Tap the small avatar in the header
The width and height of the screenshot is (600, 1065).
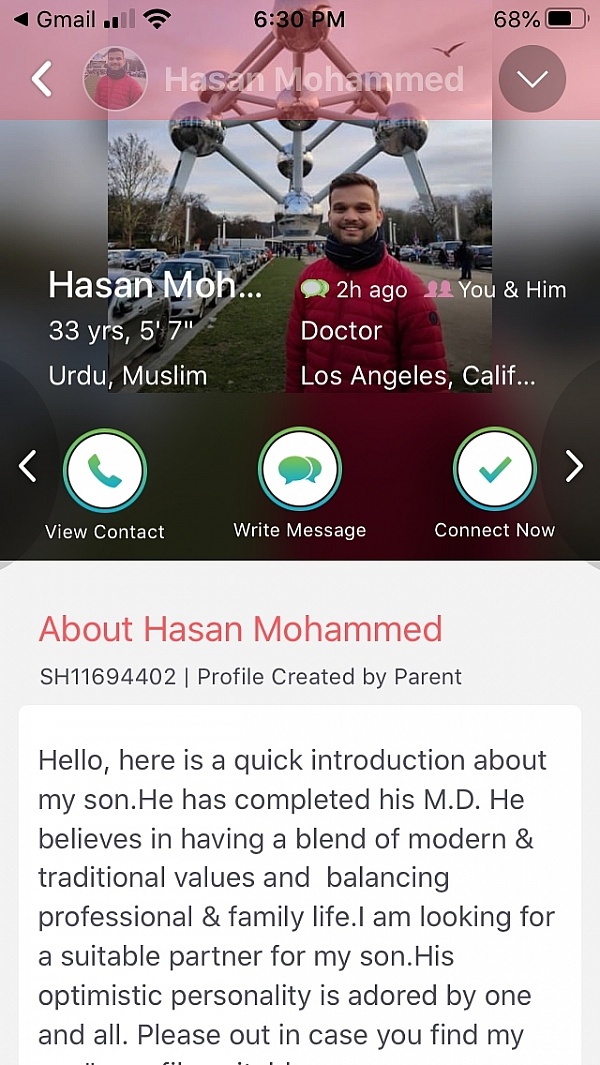click(x=114, y=79)
